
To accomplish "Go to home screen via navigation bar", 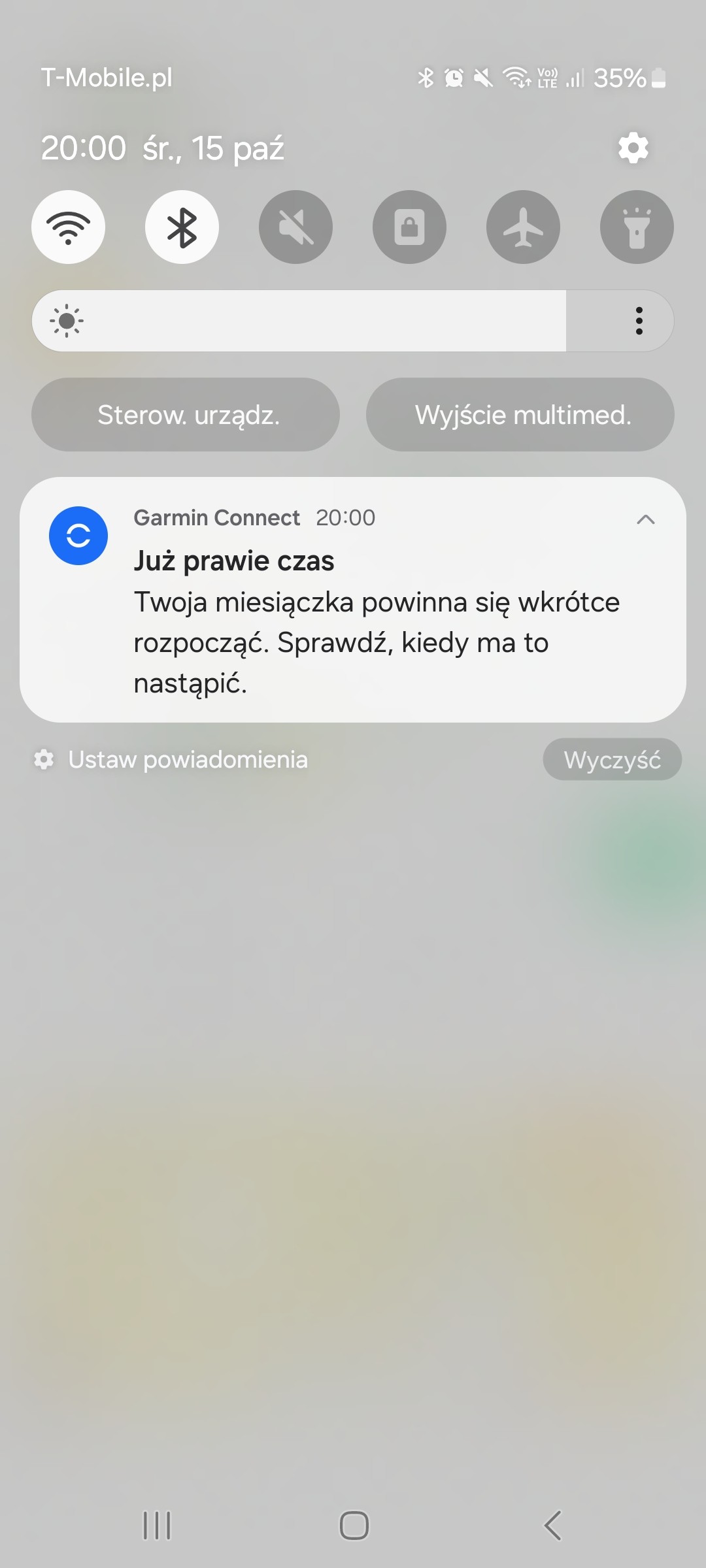I will (354, 1526).
